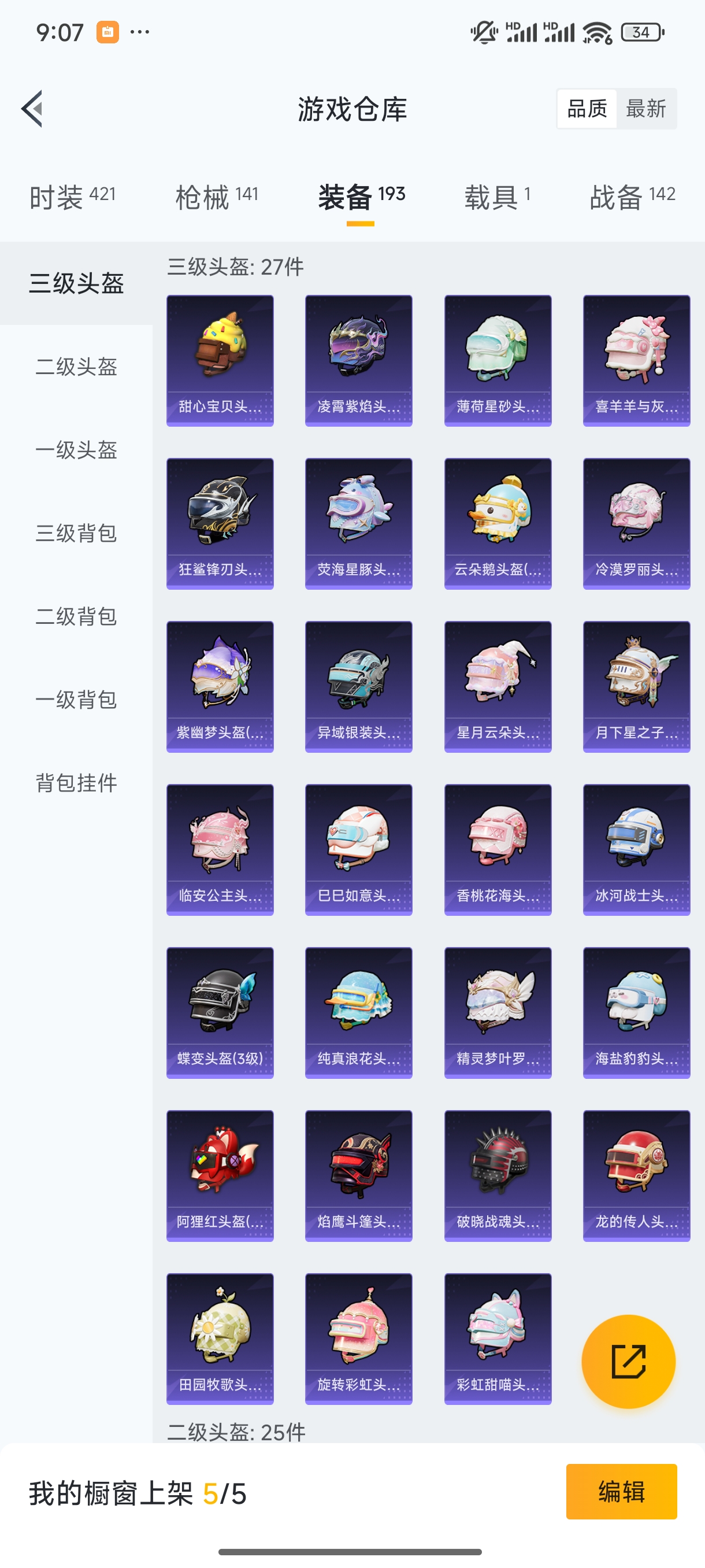Screen dimensions: 705x1568
Task: Switch to the 枪械 tab
Action: [217, 197]
